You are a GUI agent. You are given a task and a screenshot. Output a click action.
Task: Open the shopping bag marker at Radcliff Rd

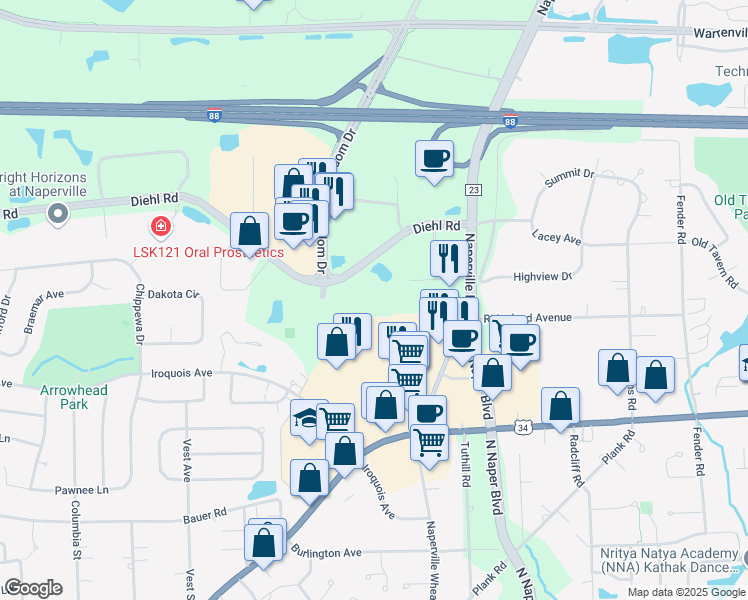(561, 406)
